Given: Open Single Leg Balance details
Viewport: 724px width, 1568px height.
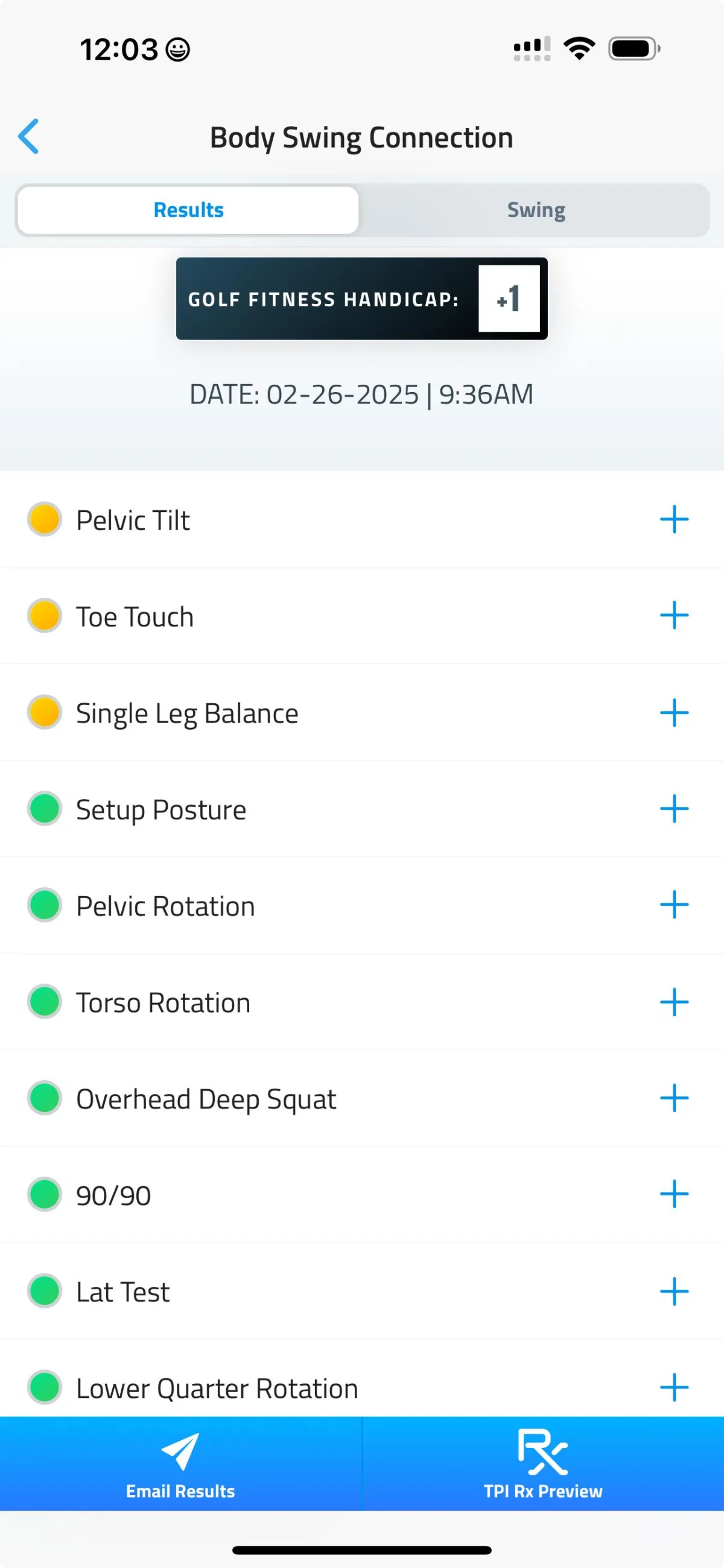Looking at the screenshot, I should [x=674, y=712].
